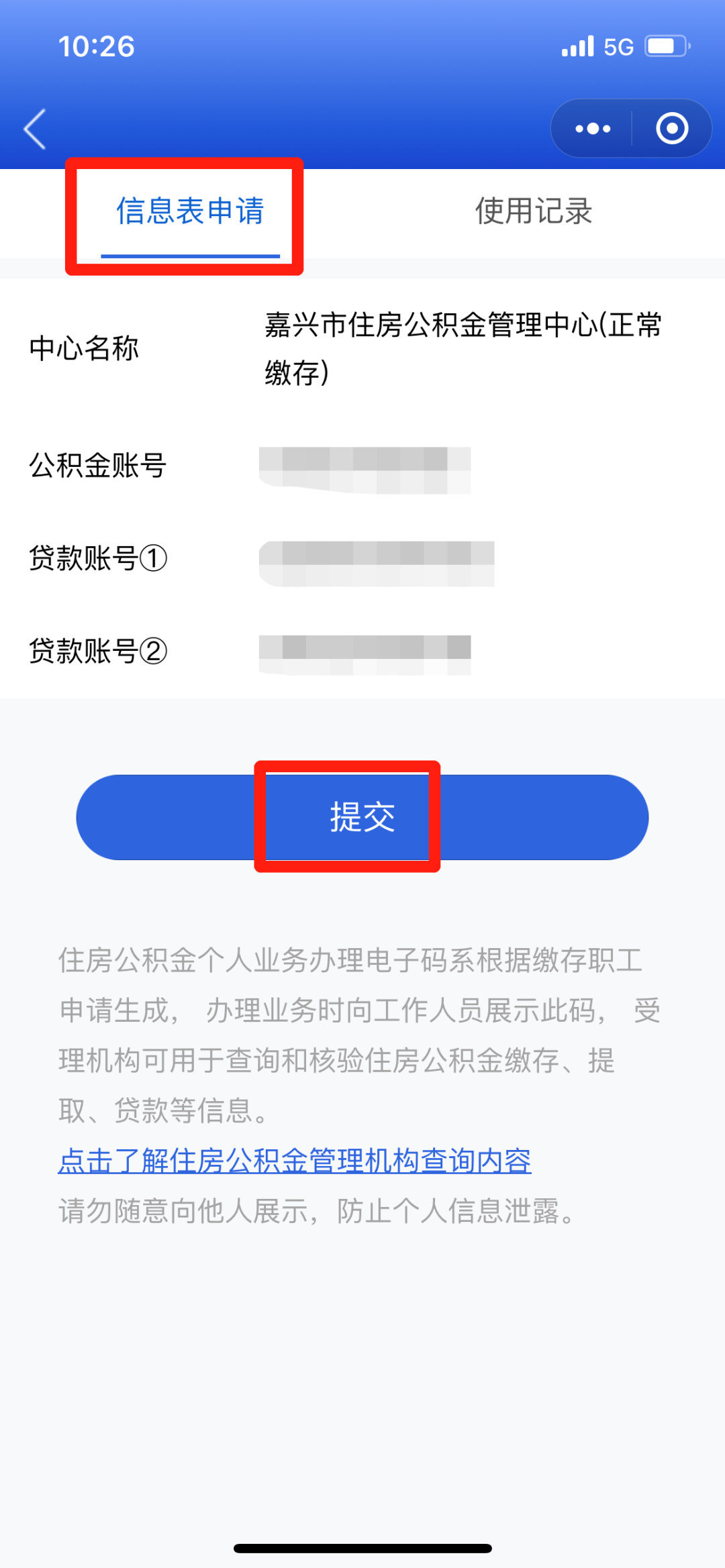Switch to the 使用记录 tab

[x=534, y=211]
